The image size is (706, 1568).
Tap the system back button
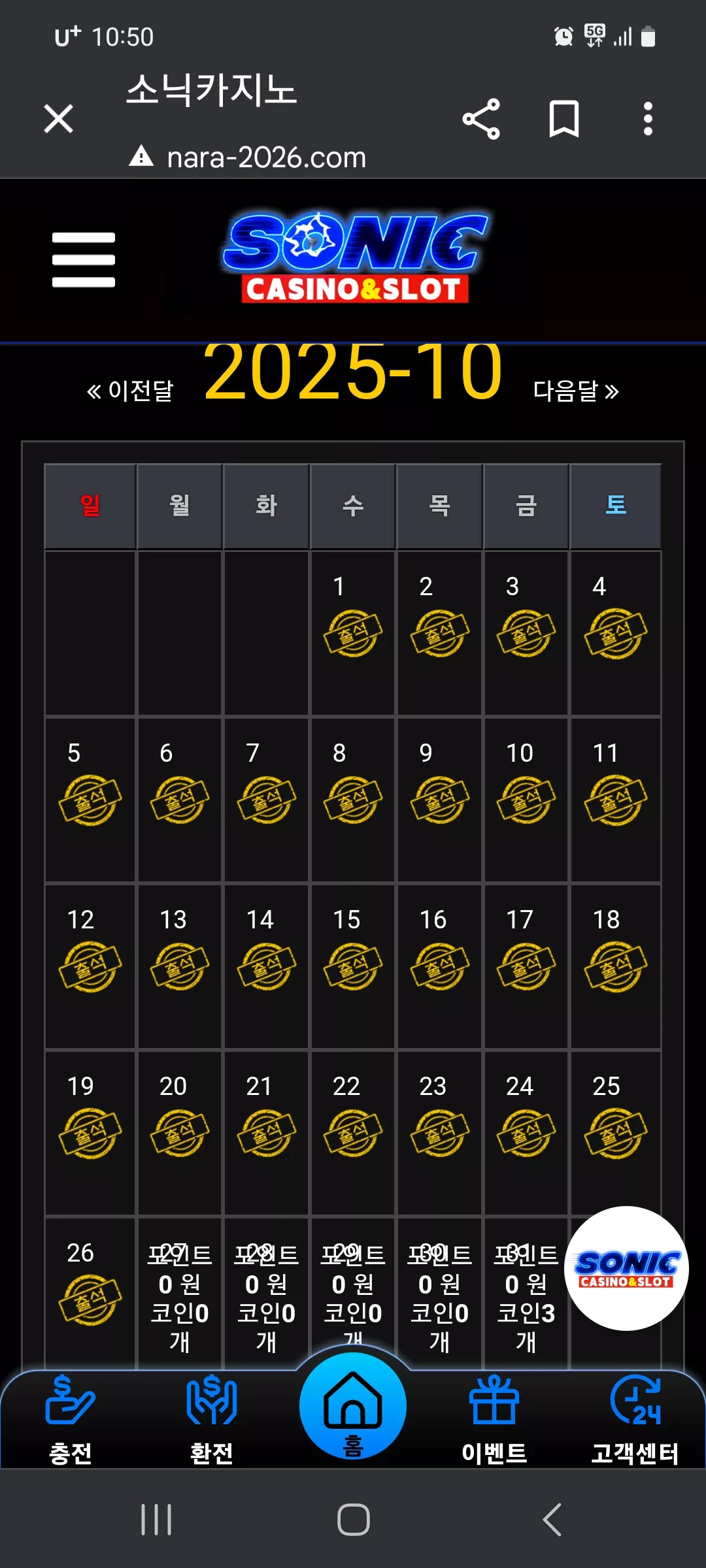[x=552, y=1519]
